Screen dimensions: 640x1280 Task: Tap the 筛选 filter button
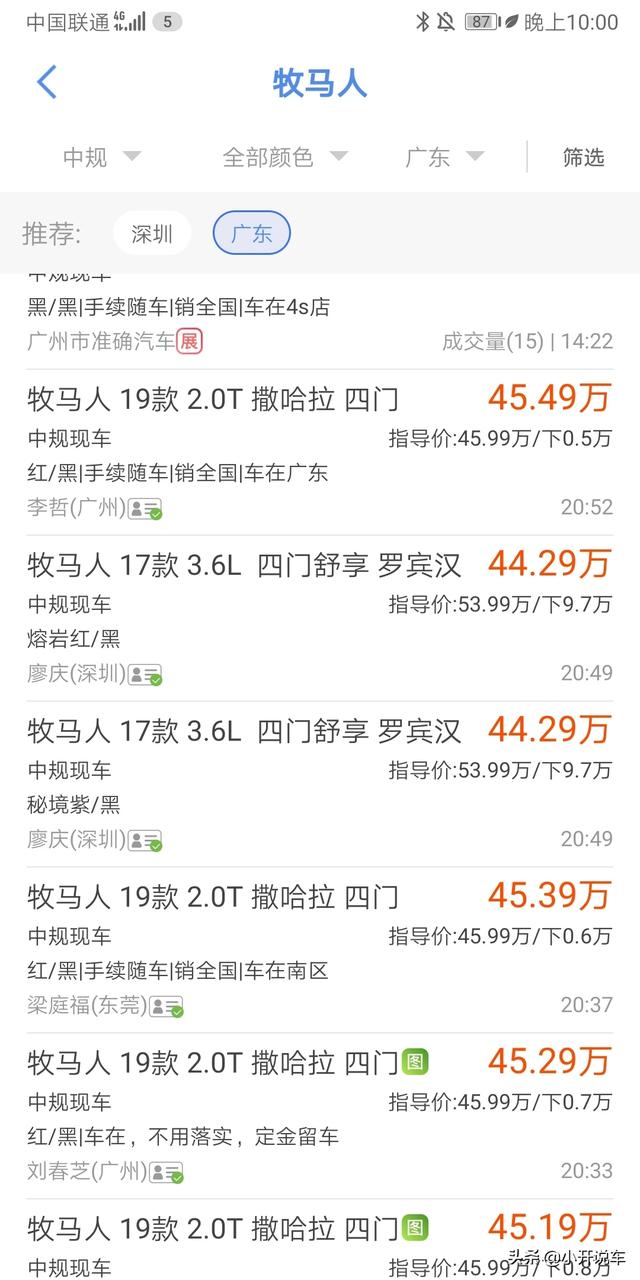pyautogui.click(x=584, y=157)
